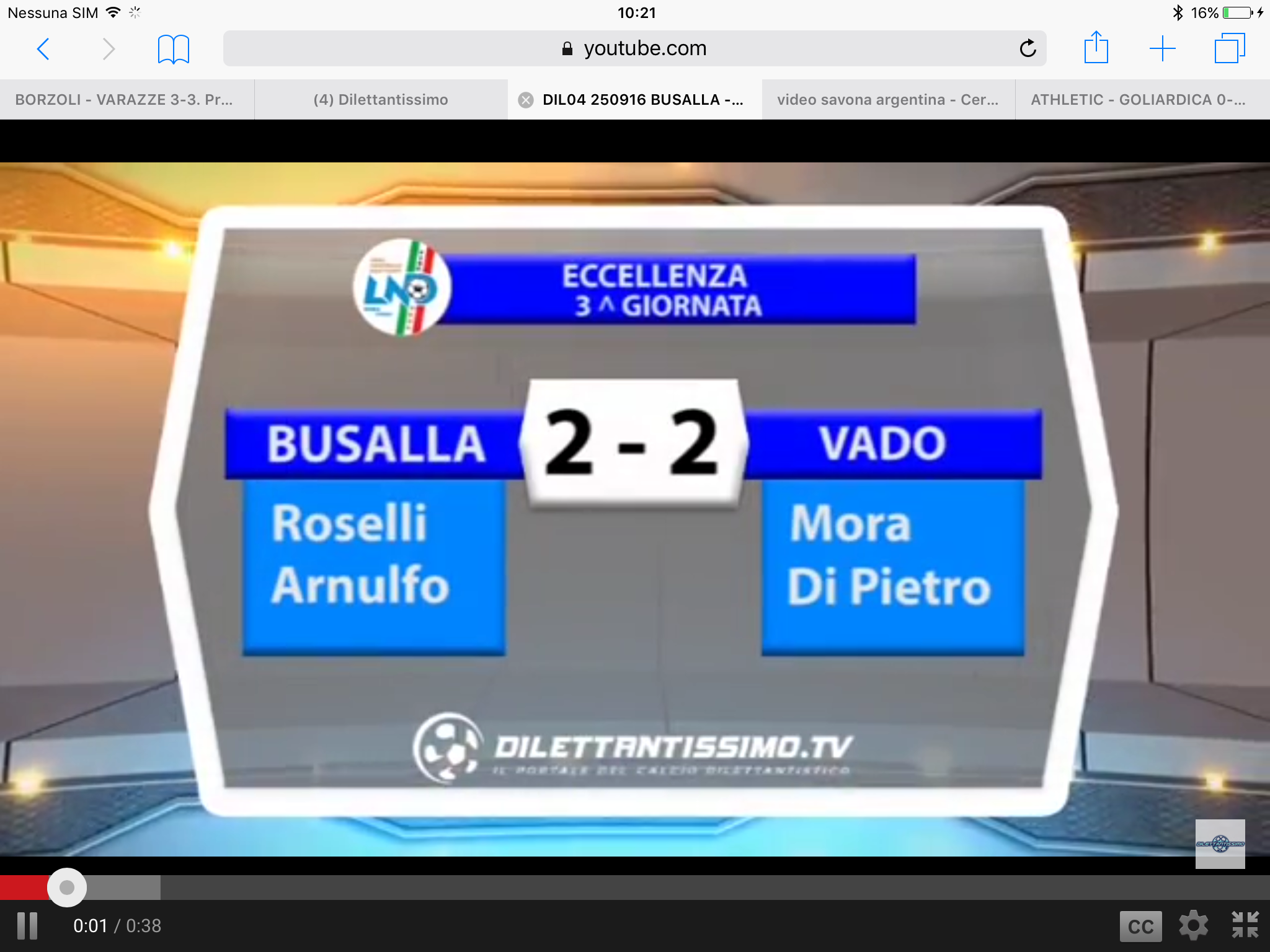Open a new tab with plus icon
Screen dimensions: 1270x952
pyautogui.click(x=1162, y=48)
